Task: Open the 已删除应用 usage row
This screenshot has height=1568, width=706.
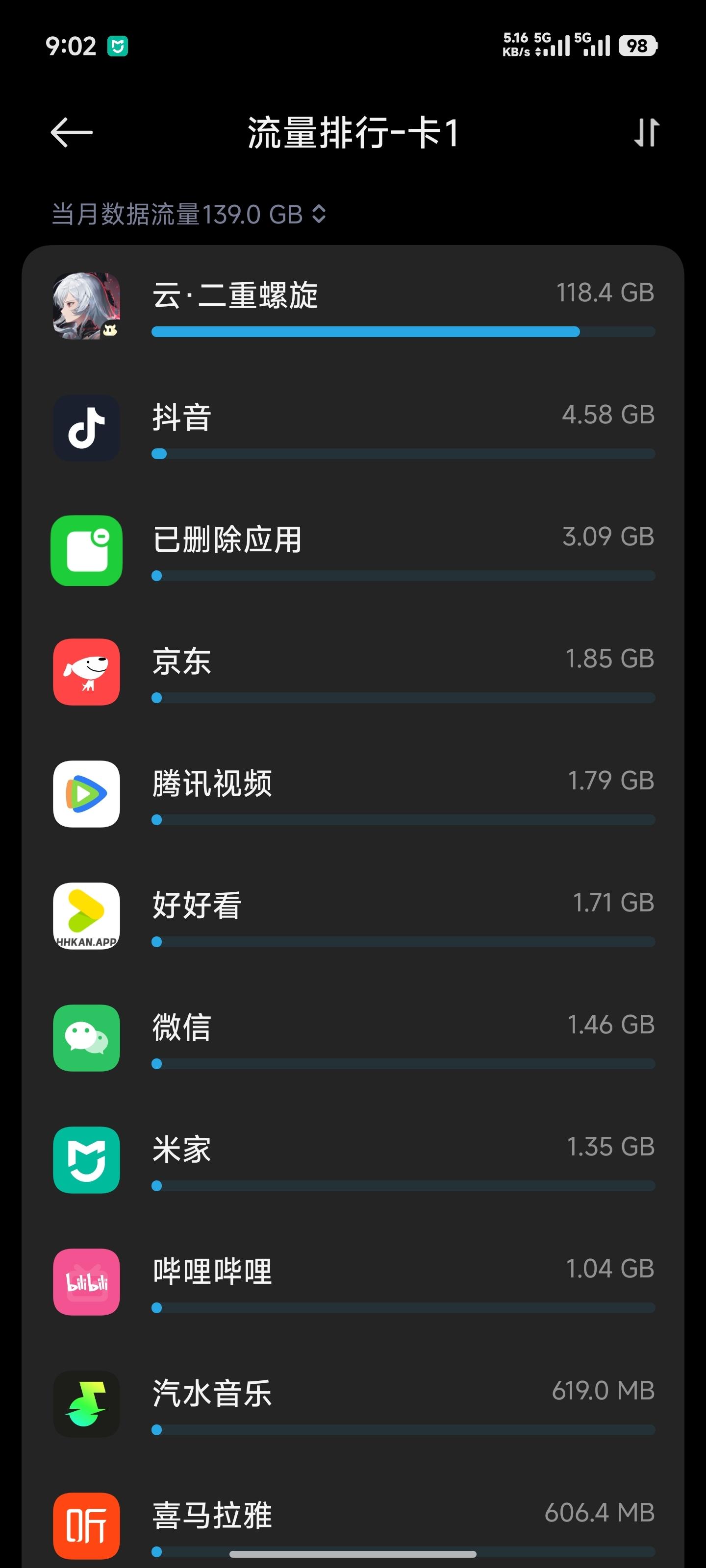Action: tap(353, 550)
